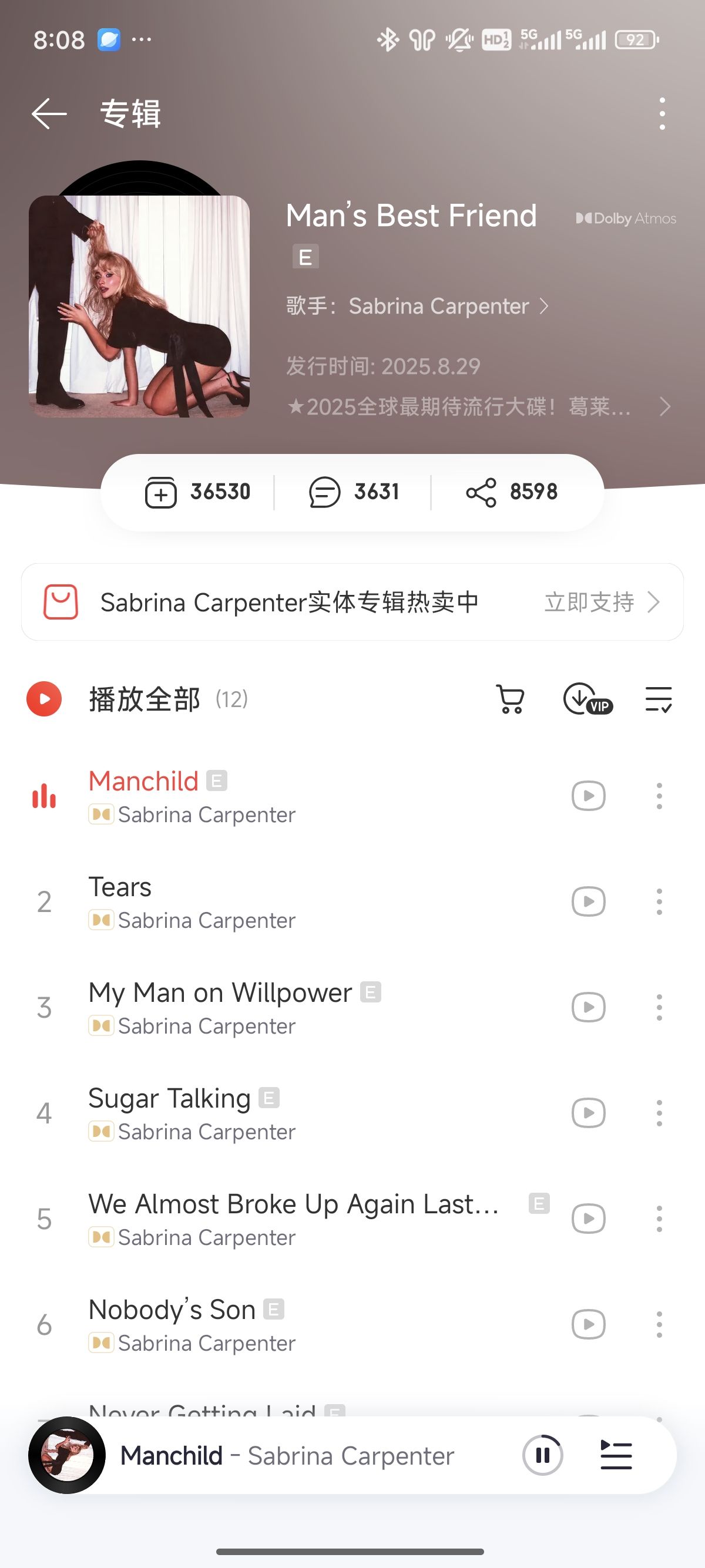Expand the album description
Image resolution: width=705 pixels, height=1568 pixels.
[x=664, y=406]
